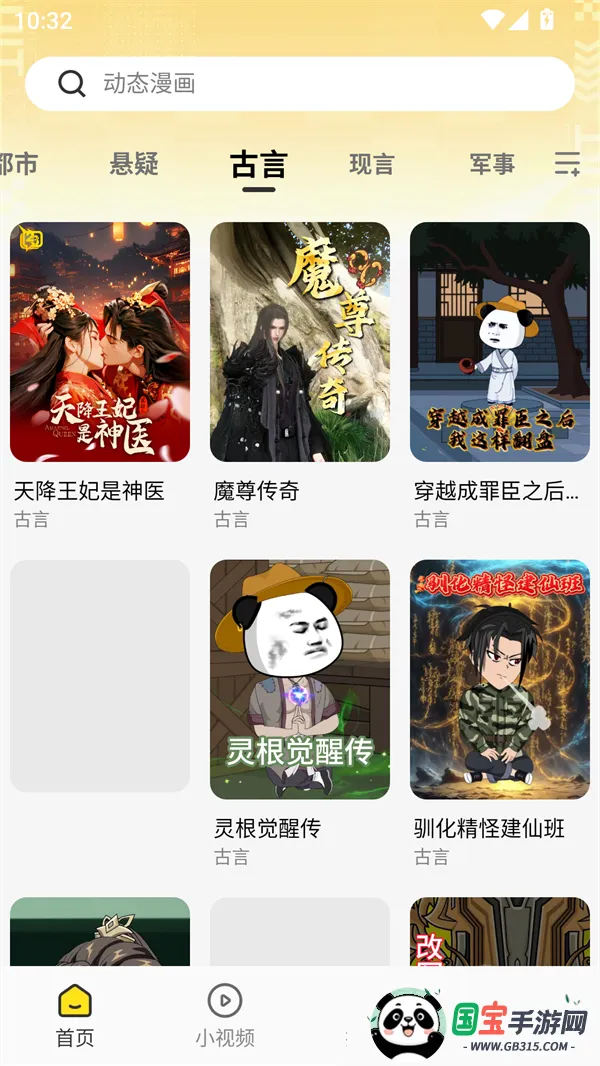This screenshot has height=1066, width=600.
Task: Open the comic 天降王妃是神医
Action: (100, 342)
